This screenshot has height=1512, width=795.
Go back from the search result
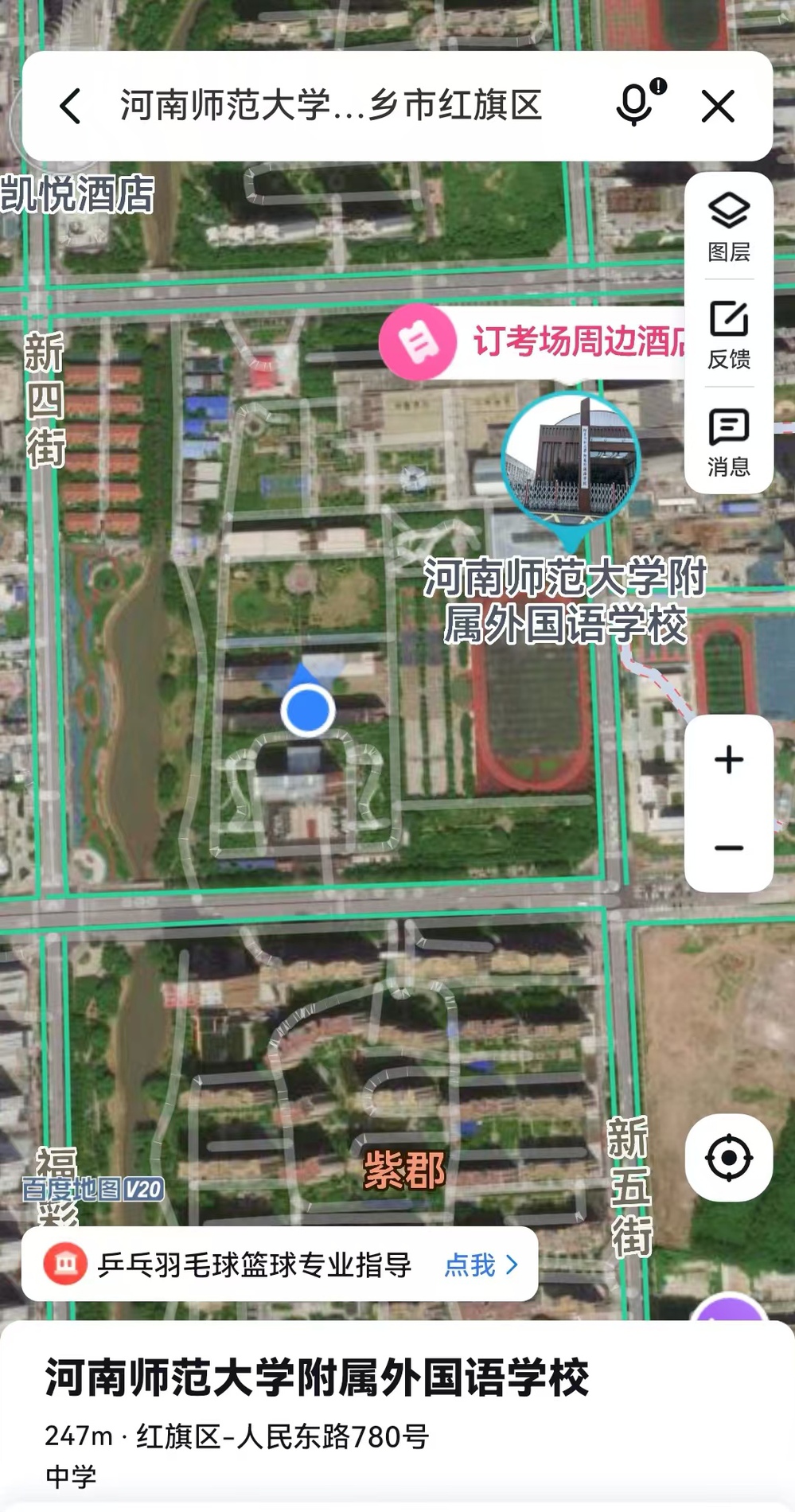[x=70, y=106]
